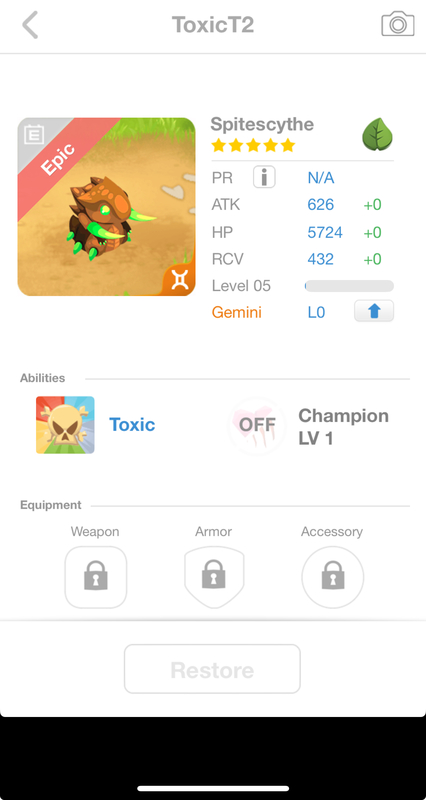426x800 pixels.
Task: Open the PR info button
Action: pyautogui.click(x=264, y=178)
